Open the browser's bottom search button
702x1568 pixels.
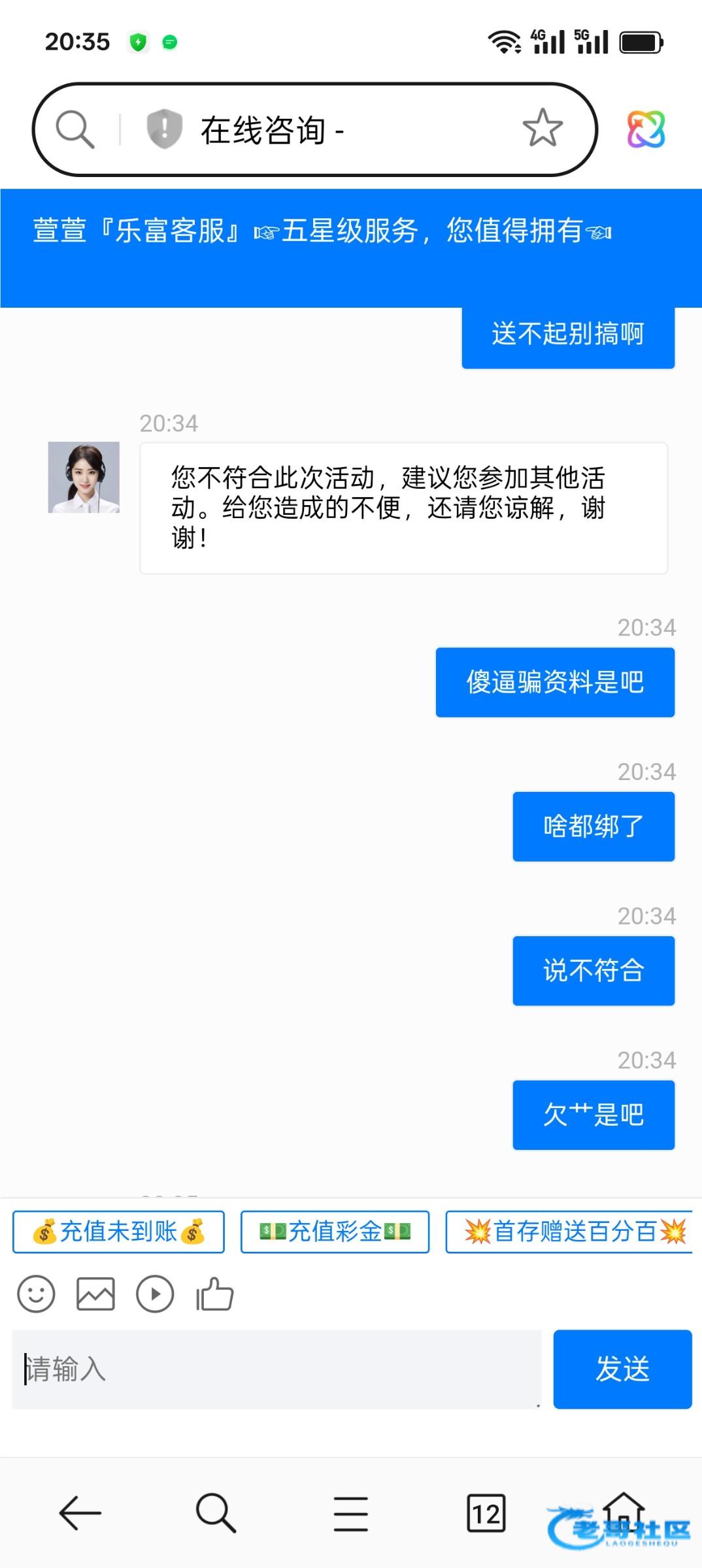click(215, 1512)
